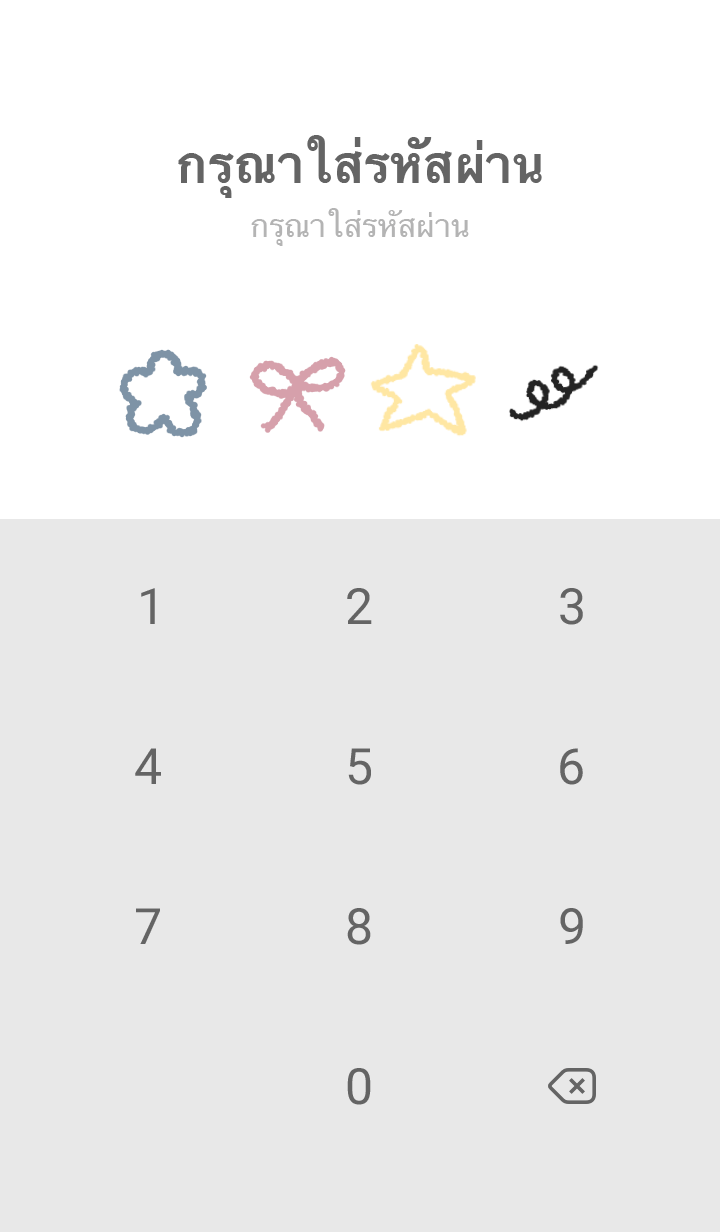Enter digit 0 on the passcode pad
Viewport: 720px width, 1232px height.
[x=359, y=1087]
